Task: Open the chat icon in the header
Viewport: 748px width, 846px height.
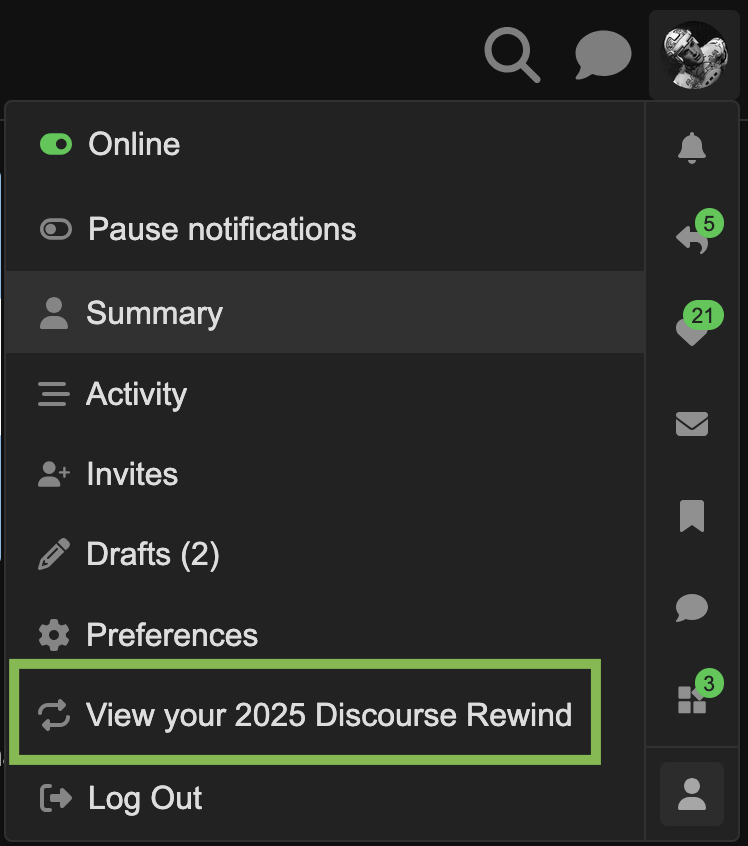Action: pyautogui.click(x=602, y=55)
